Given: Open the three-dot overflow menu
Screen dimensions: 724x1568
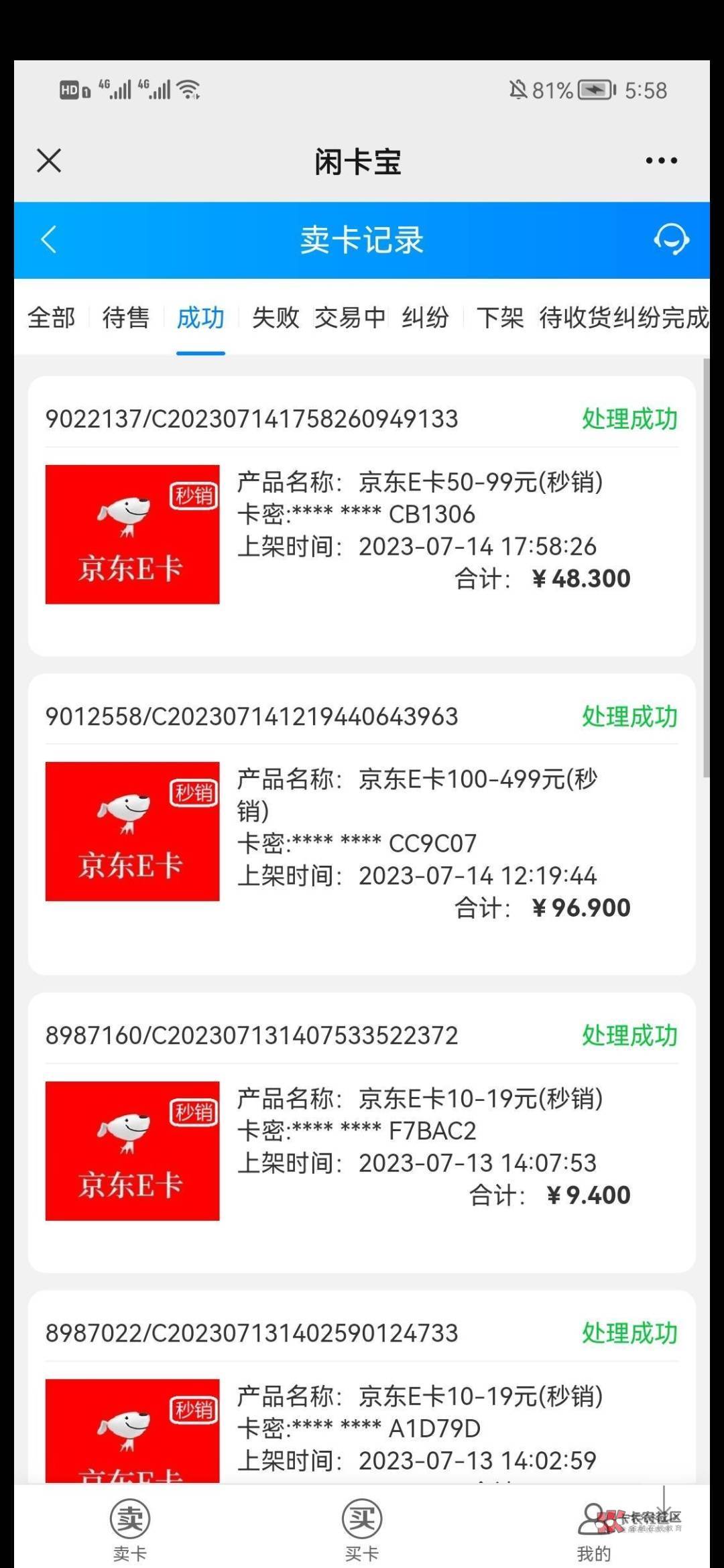Looking at the screenshot, I should click(x=661, y=161).
